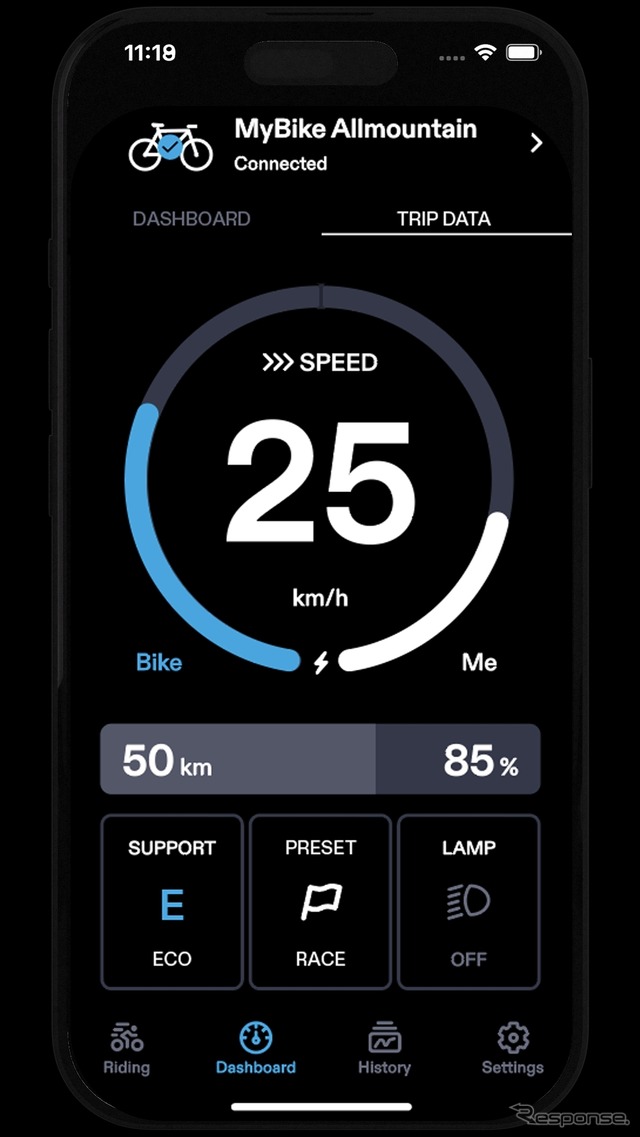Open the Dashboard bottom tab
640x1137 pixels.
pyautogui.click(x=256, y=1049)
